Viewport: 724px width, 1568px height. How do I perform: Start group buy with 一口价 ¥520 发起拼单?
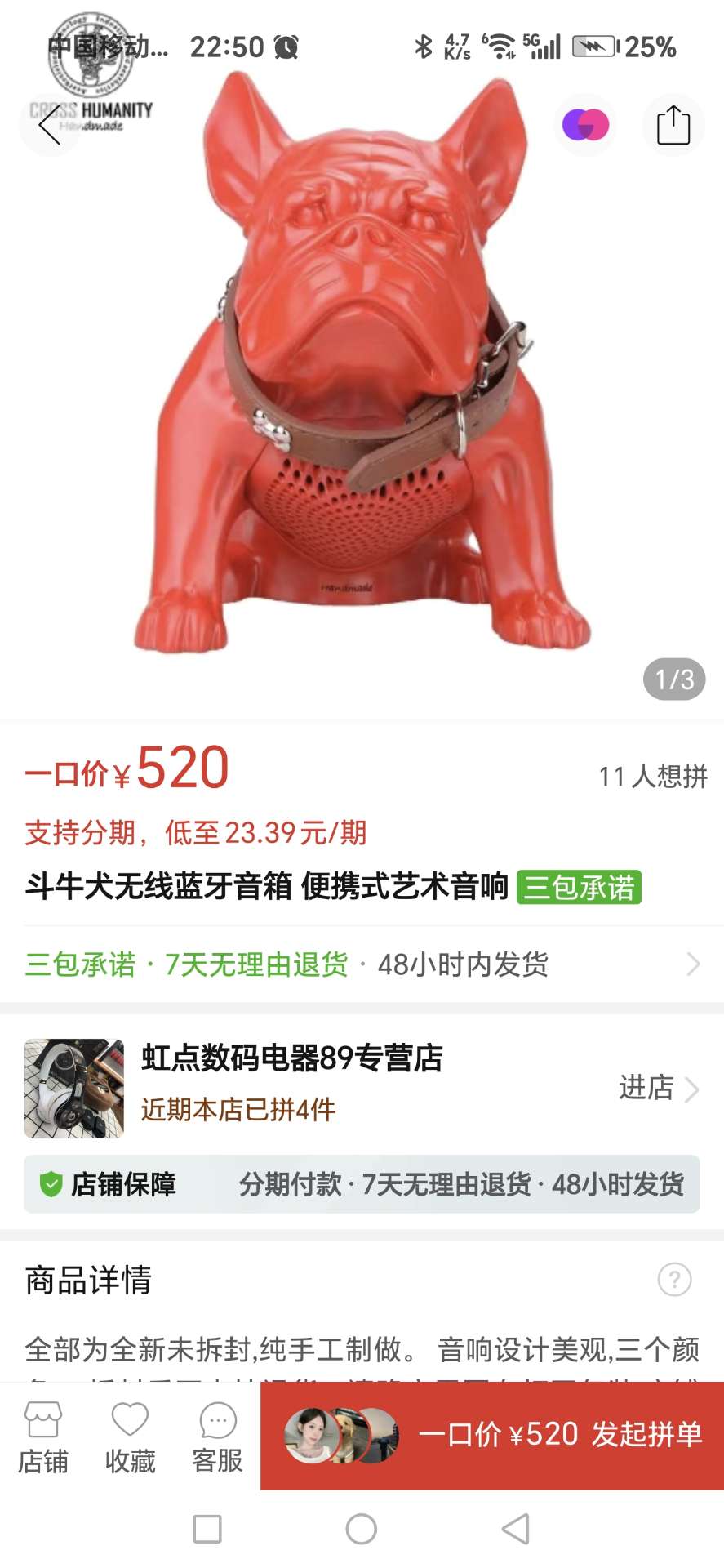pyautogui.click(x=492, y=1435)
